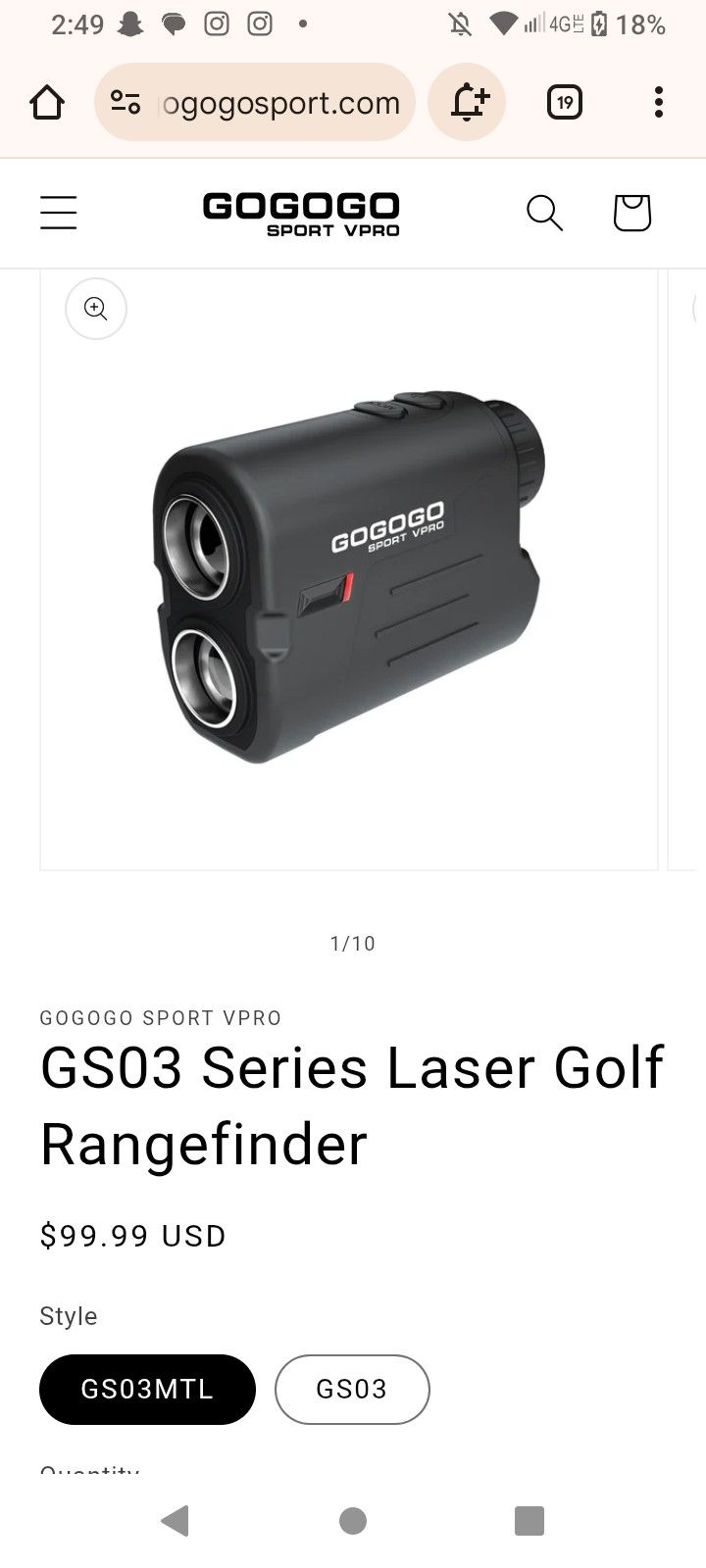This screenshot has width=706, height=1568.
Task: Select the GS03MTL style
Action: 147,1389
